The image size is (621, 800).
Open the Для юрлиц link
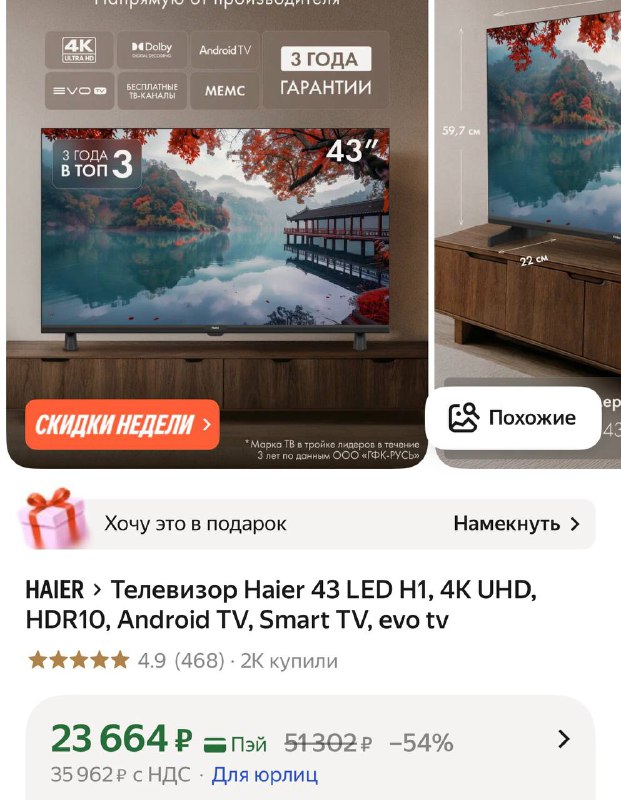(265, 774)
